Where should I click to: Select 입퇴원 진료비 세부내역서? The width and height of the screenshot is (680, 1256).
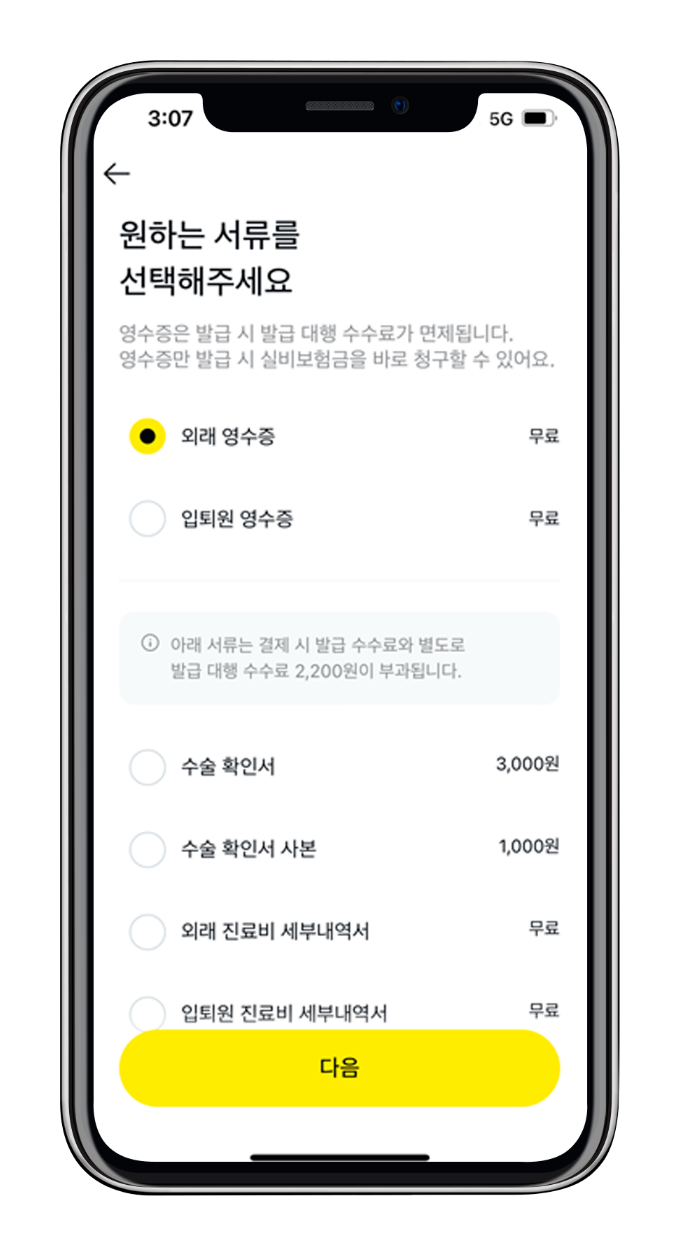pyautogui.click(x=148, y=1010)
